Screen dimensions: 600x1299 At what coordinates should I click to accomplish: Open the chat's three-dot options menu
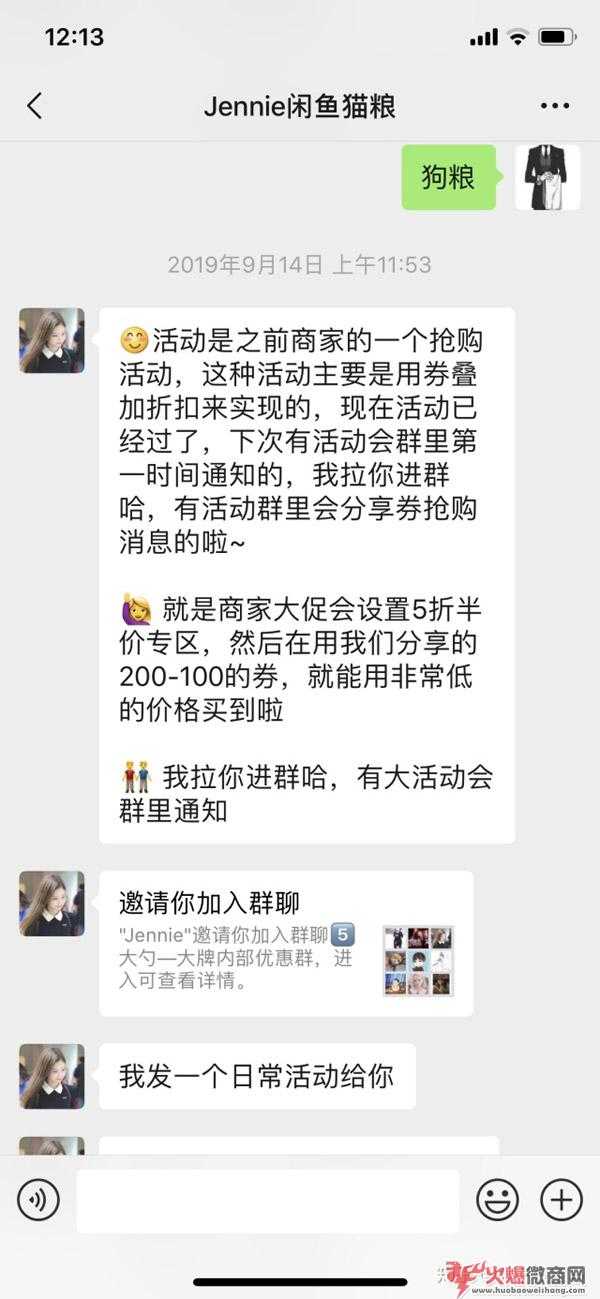(554, 106)
